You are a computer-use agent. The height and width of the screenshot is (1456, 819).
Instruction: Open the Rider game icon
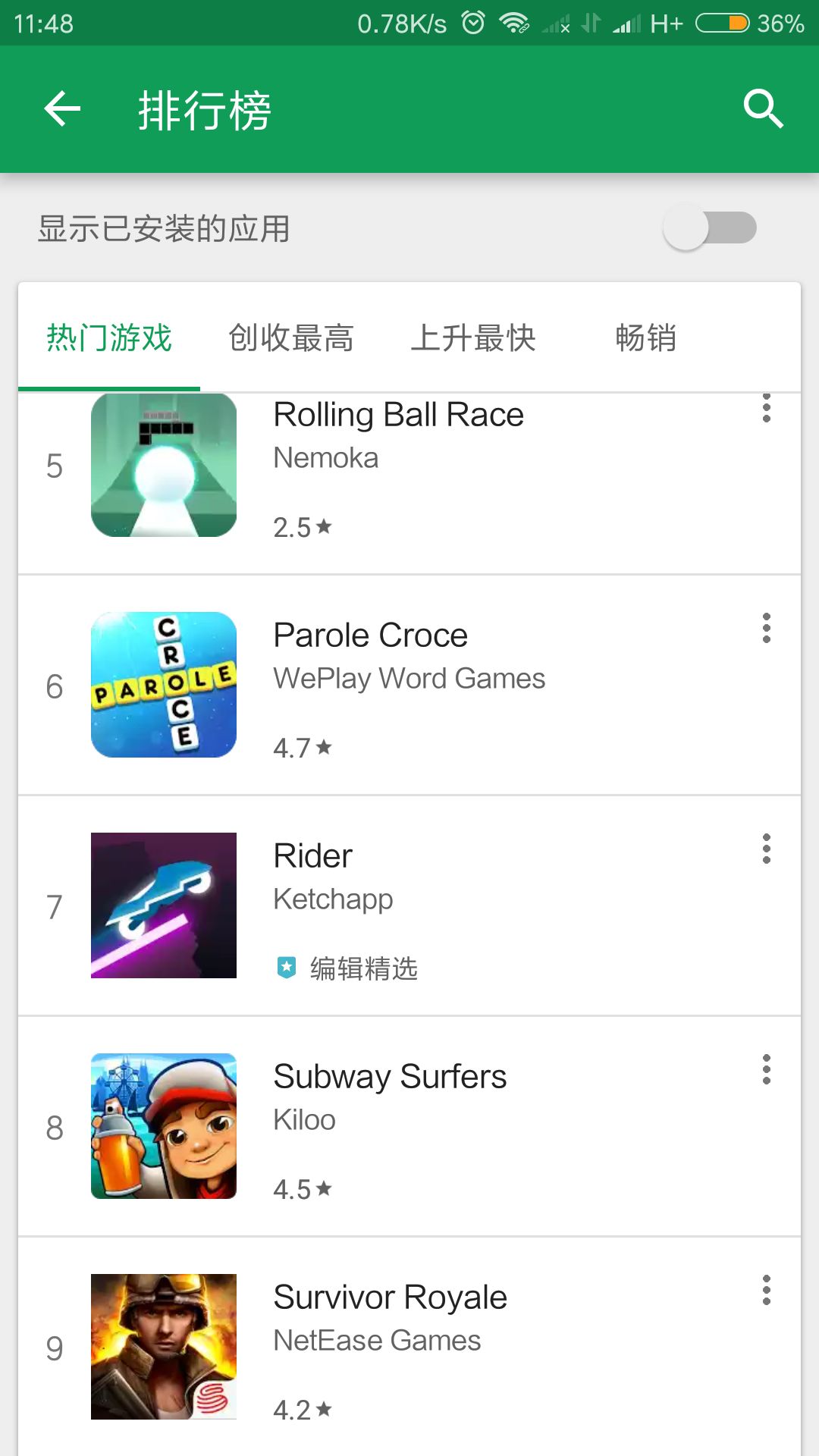(x=163, y=905)
